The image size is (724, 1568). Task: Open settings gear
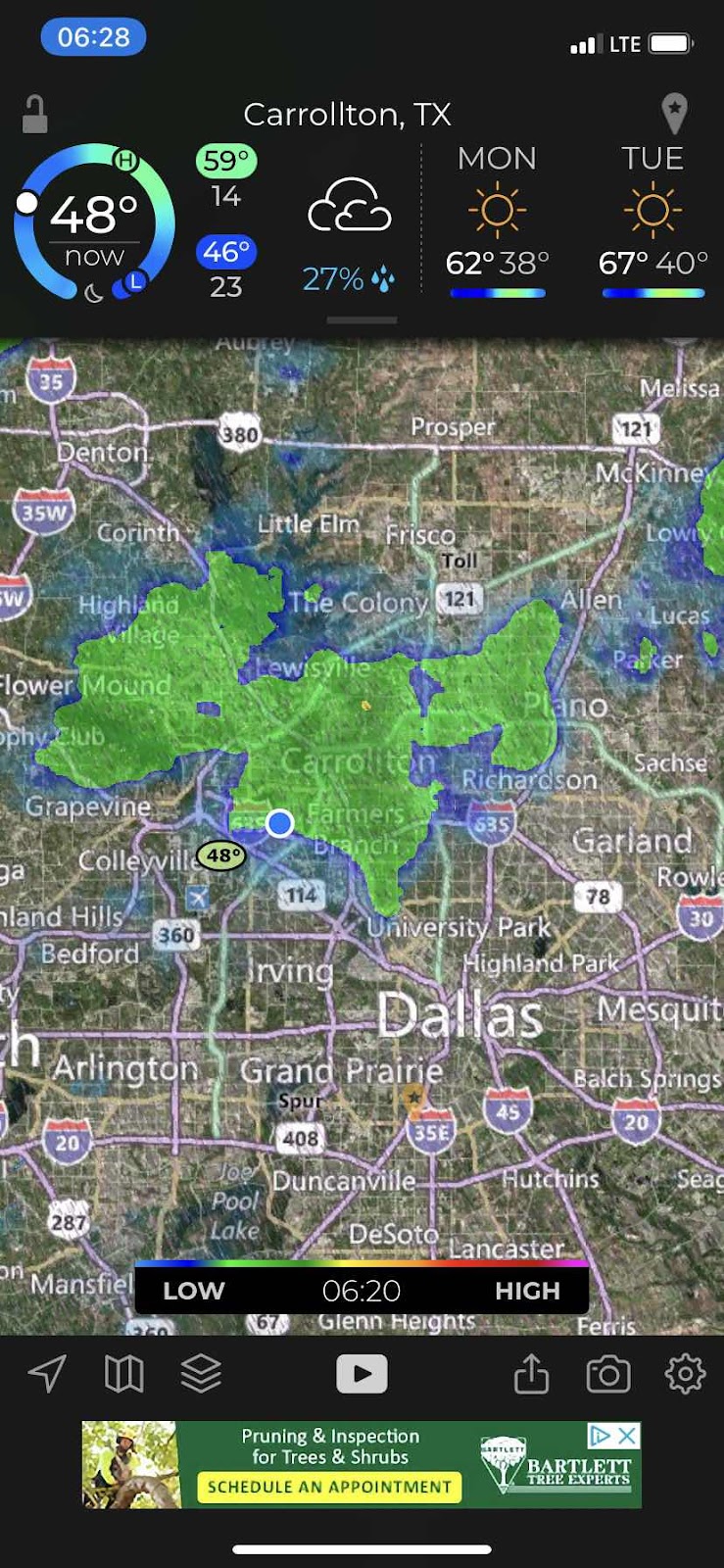click(685, 1374)
